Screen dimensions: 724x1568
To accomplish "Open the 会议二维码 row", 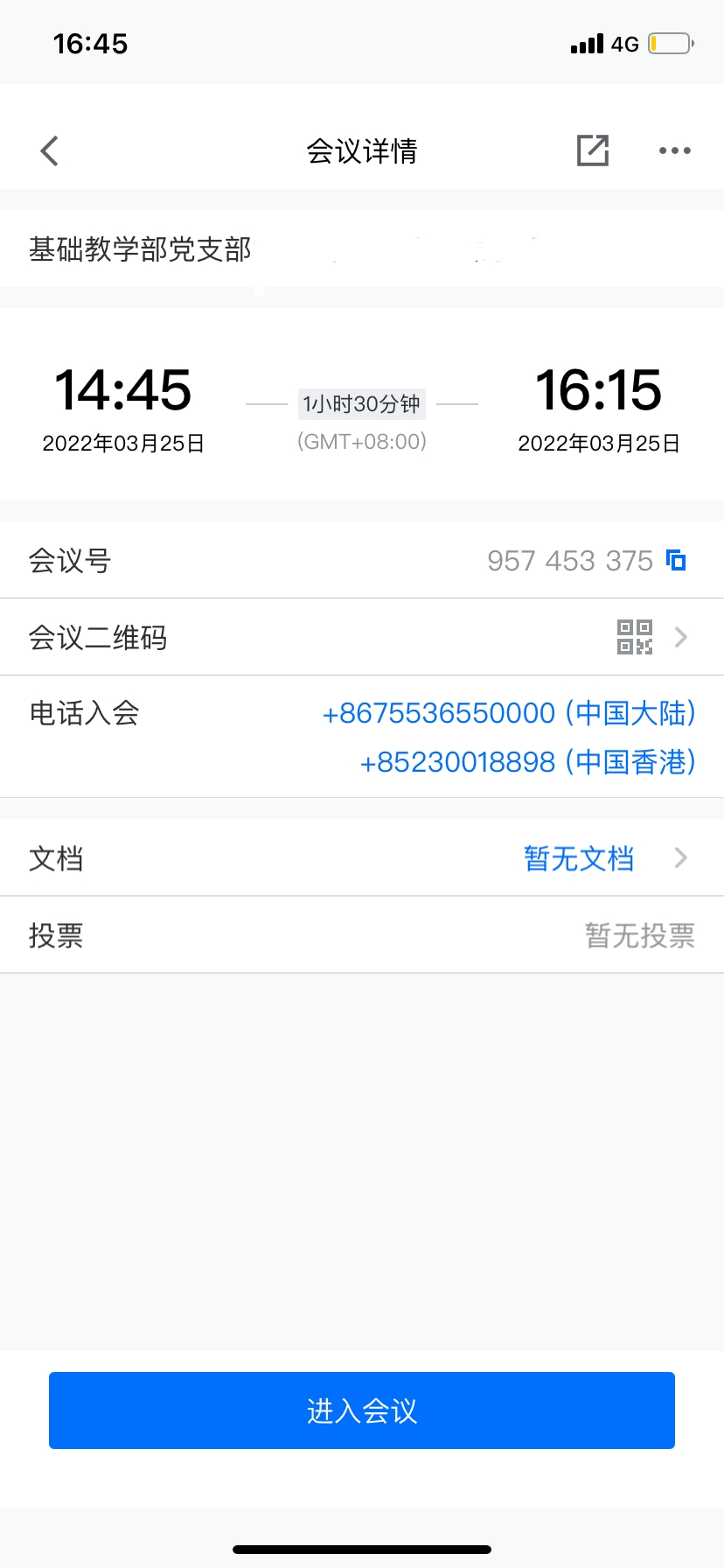I will pos(362,637).
